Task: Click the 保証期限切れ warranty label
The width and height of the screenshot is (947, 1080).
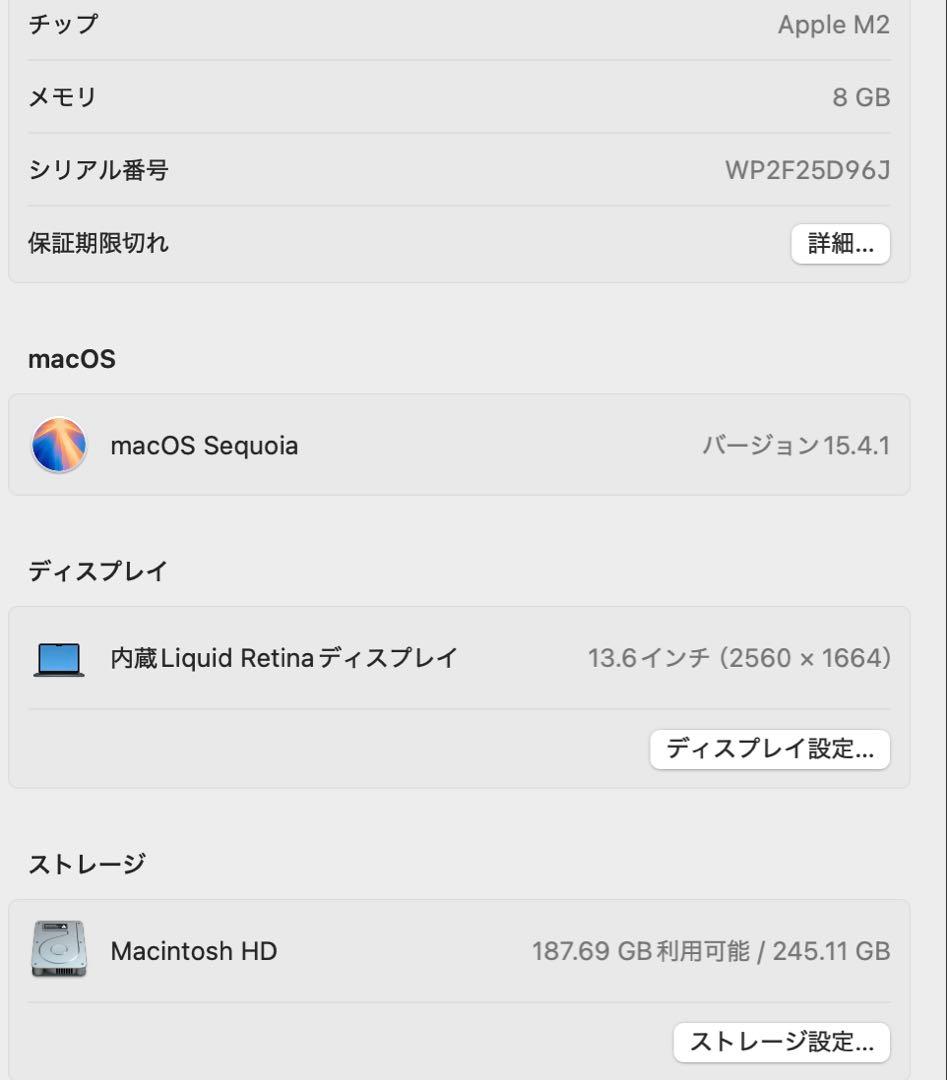Action: pos(97,243)
